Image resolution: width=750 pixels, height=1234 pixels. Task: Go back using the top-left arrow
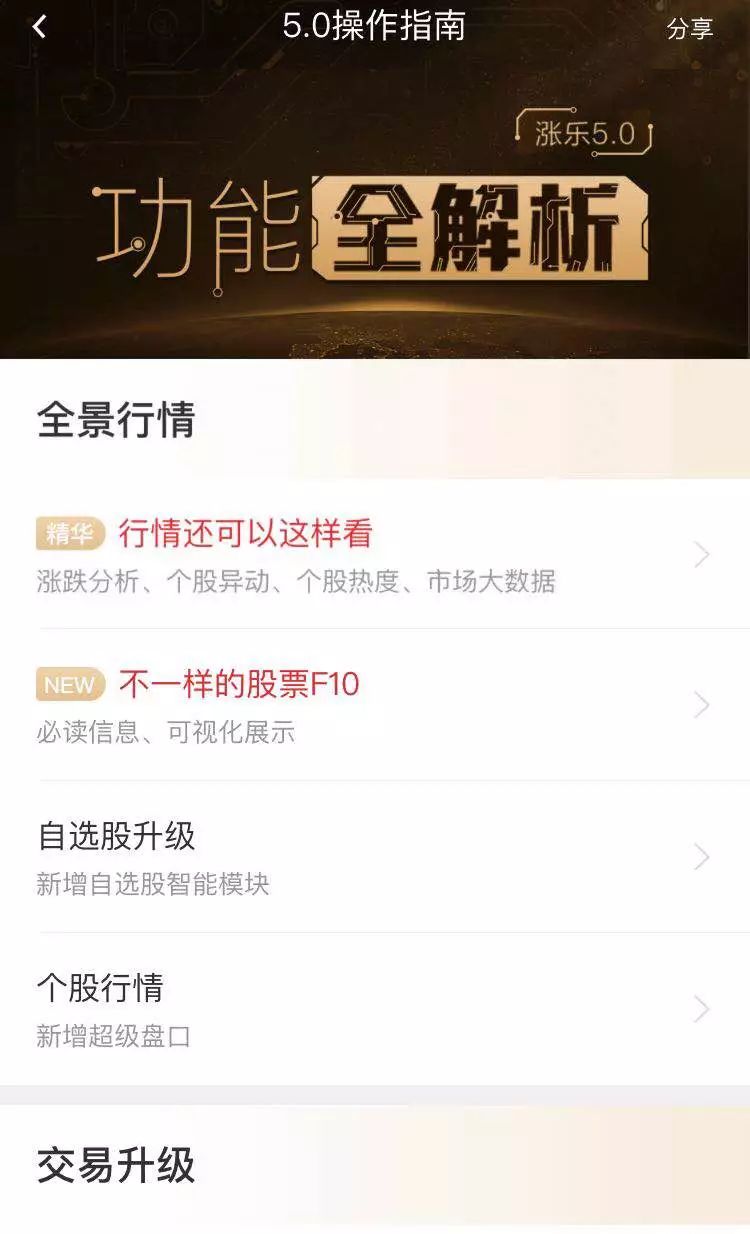(39, 27)
